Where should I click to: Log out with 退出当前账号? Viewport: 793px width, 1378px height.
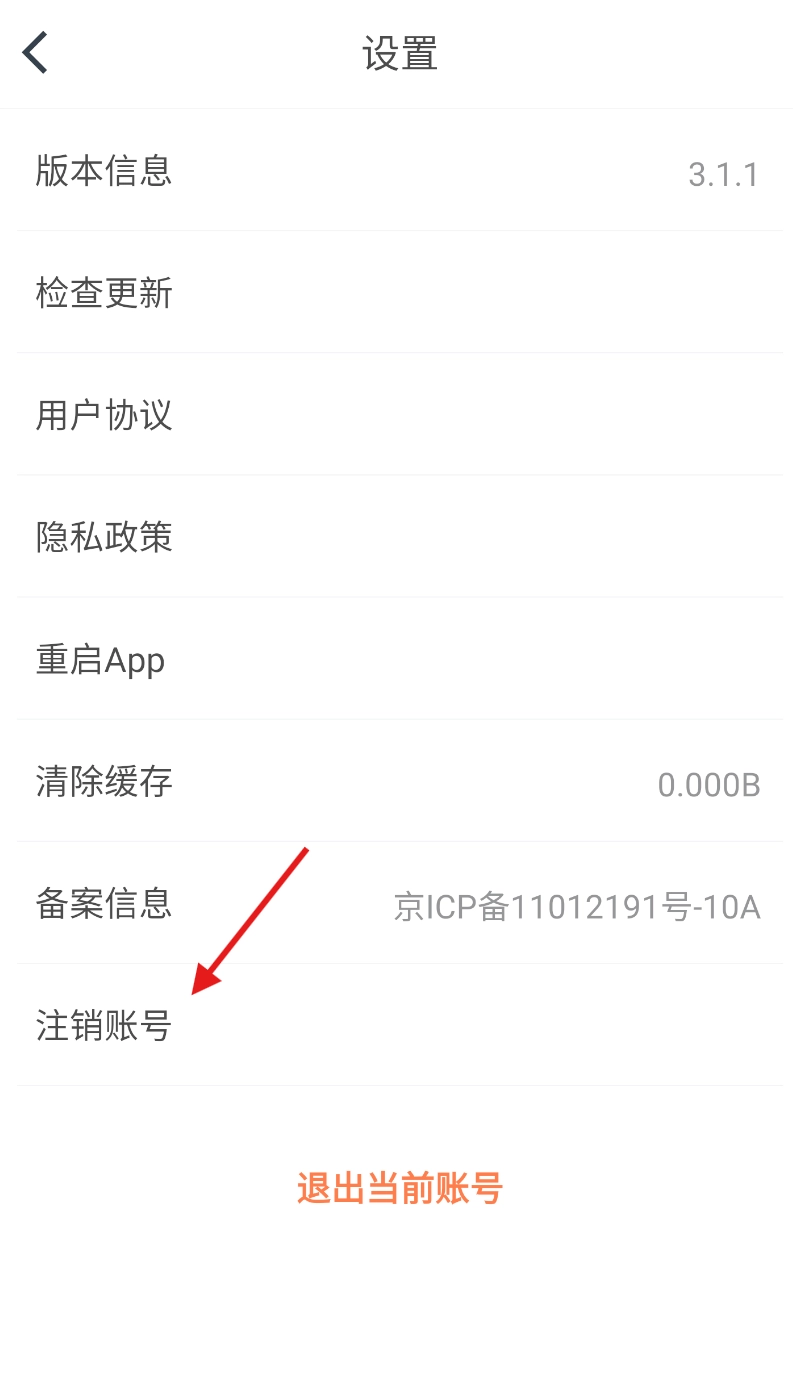399,1189
